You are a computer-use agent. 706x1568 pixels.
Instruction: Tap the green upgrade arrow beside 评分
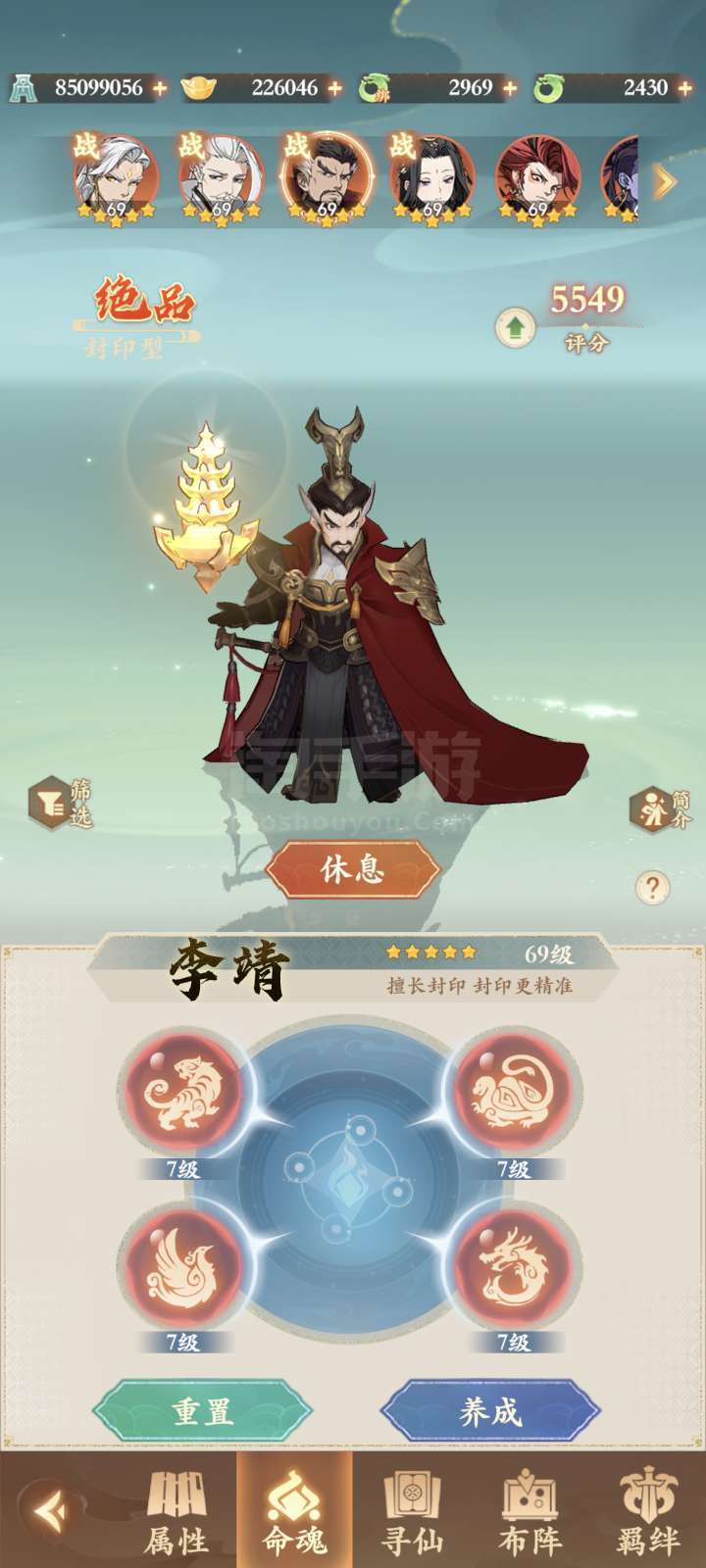click(x=515, y=328)
